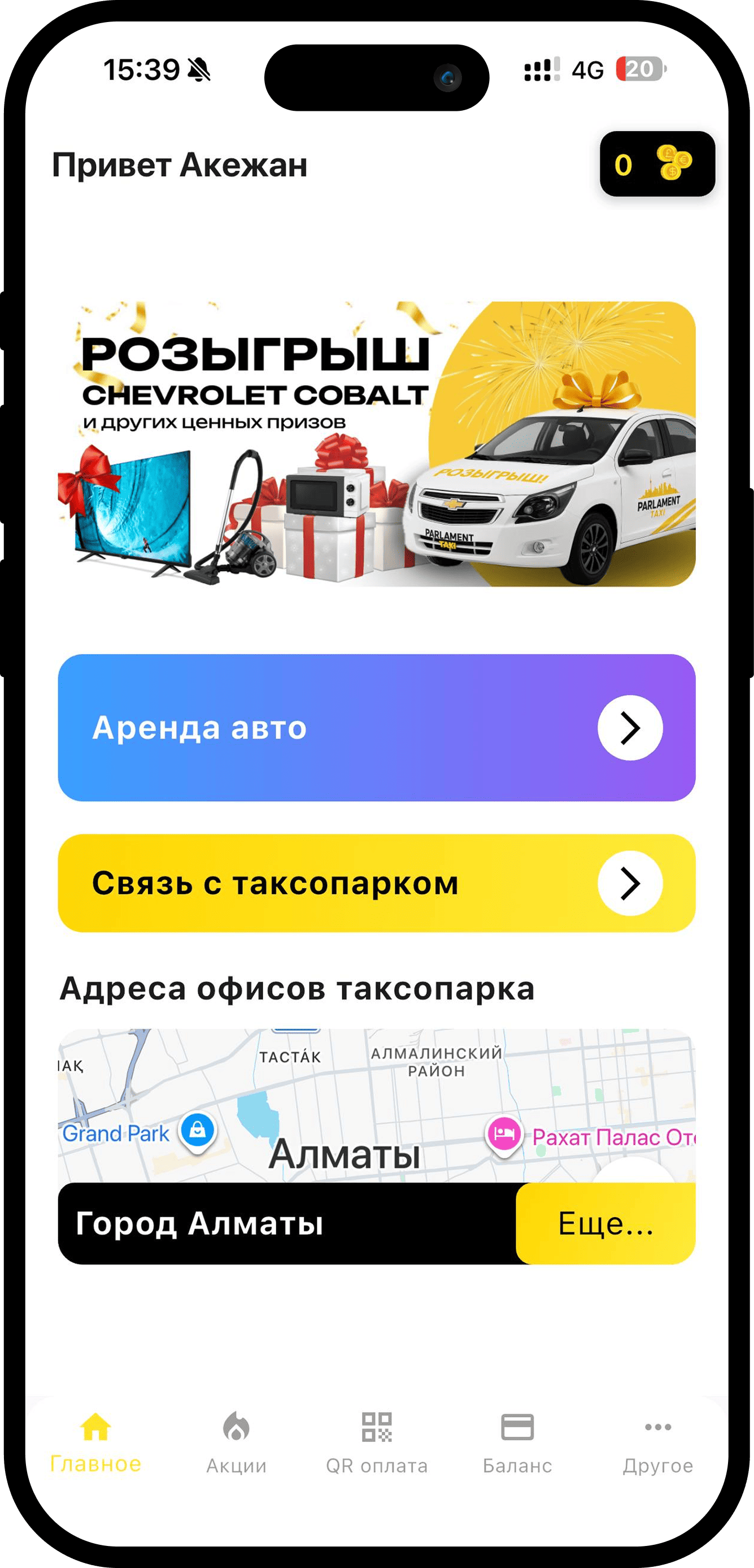Open the Almaty offices map

(x=377, y=1105)
